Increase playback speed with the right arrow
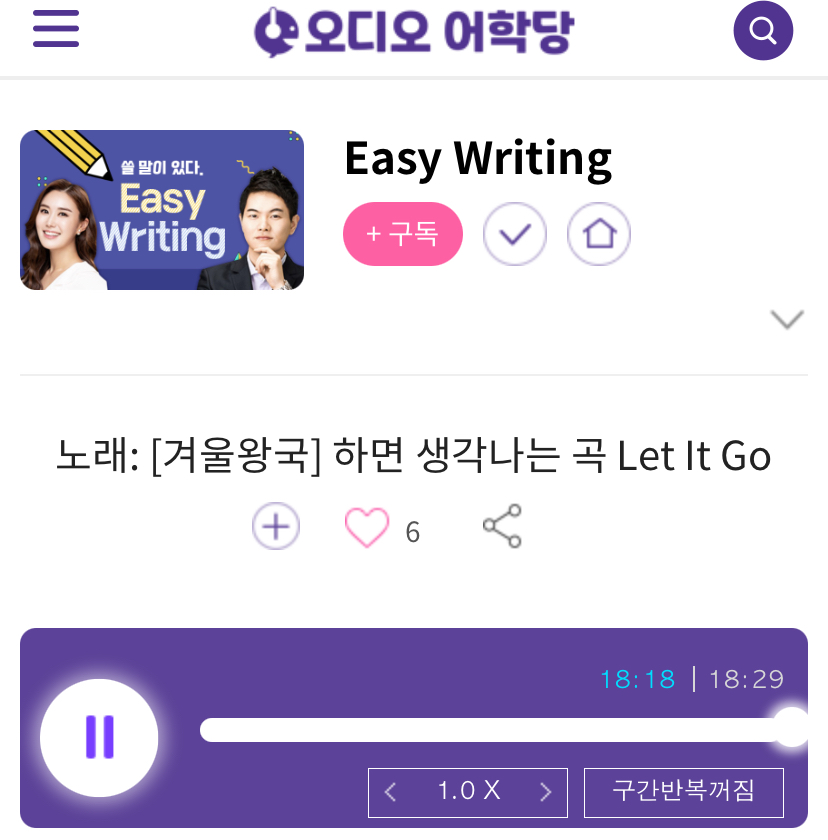 pyautogui.click(x=546, y=790)
